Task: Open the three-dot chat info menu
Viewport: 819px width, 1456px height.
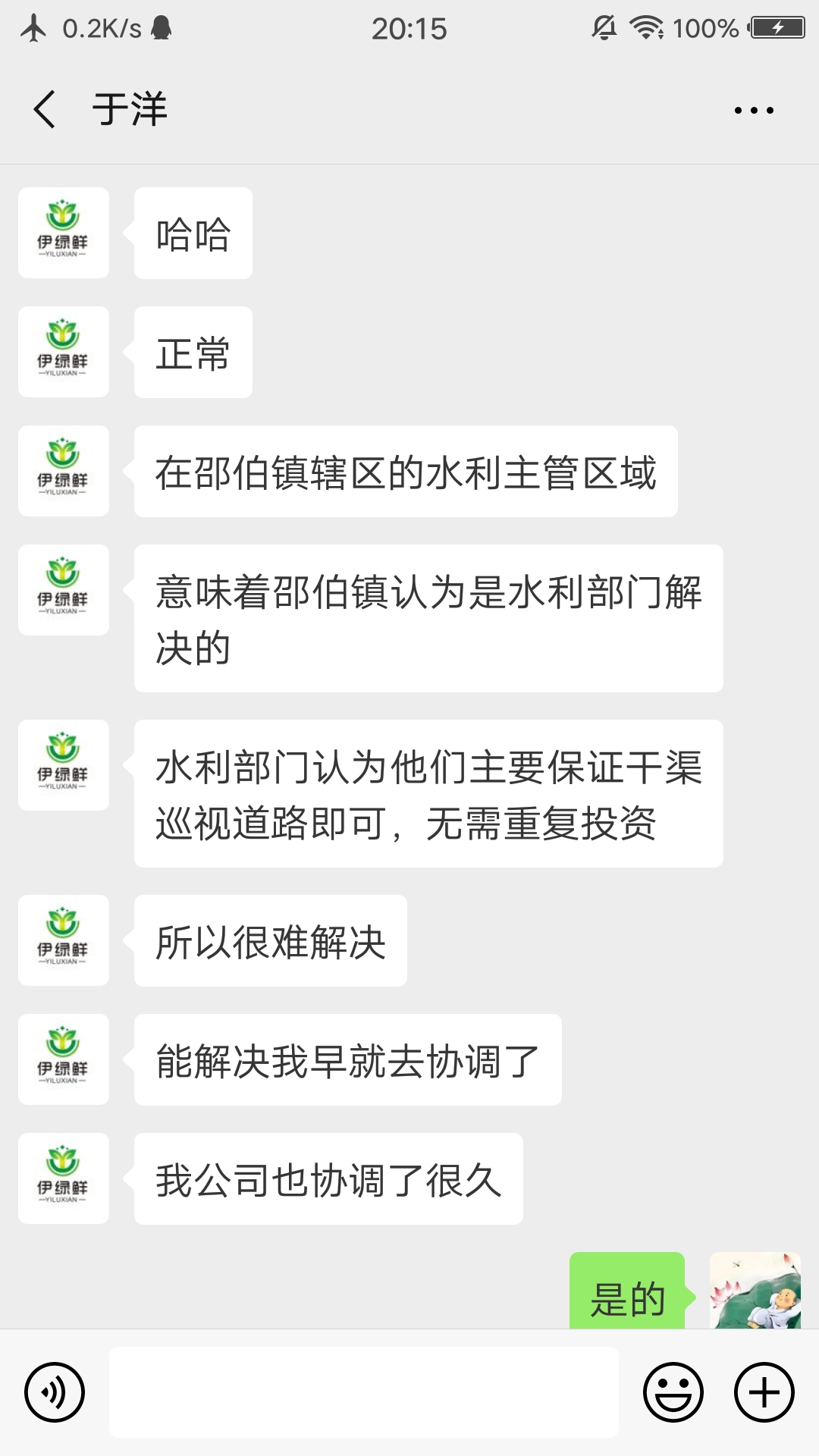Action: point(754,111)
